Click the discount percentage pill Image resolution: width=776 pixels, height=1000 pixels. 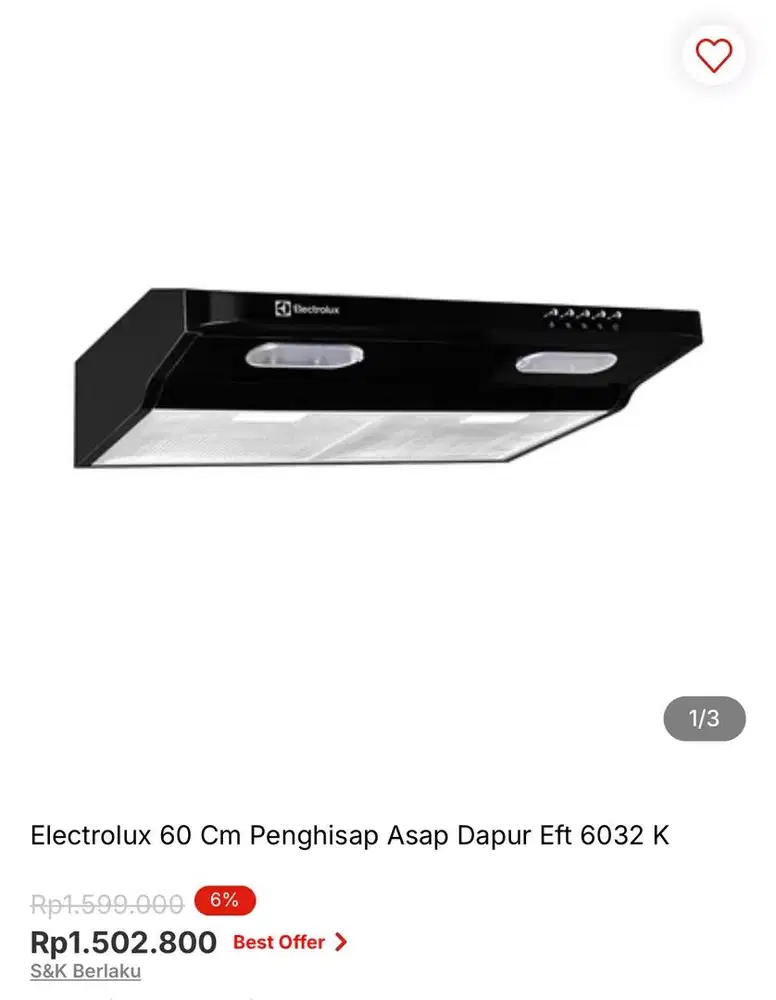(226, 901)
